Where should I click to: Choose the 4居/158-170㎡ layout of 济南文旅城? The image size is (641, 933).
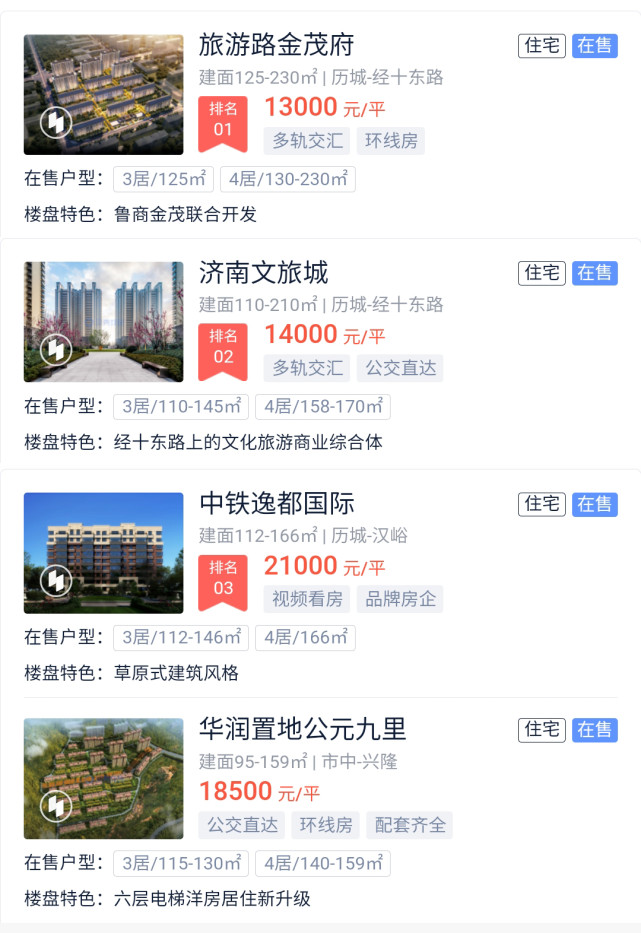pyautogui.click(x=323, y=407)
